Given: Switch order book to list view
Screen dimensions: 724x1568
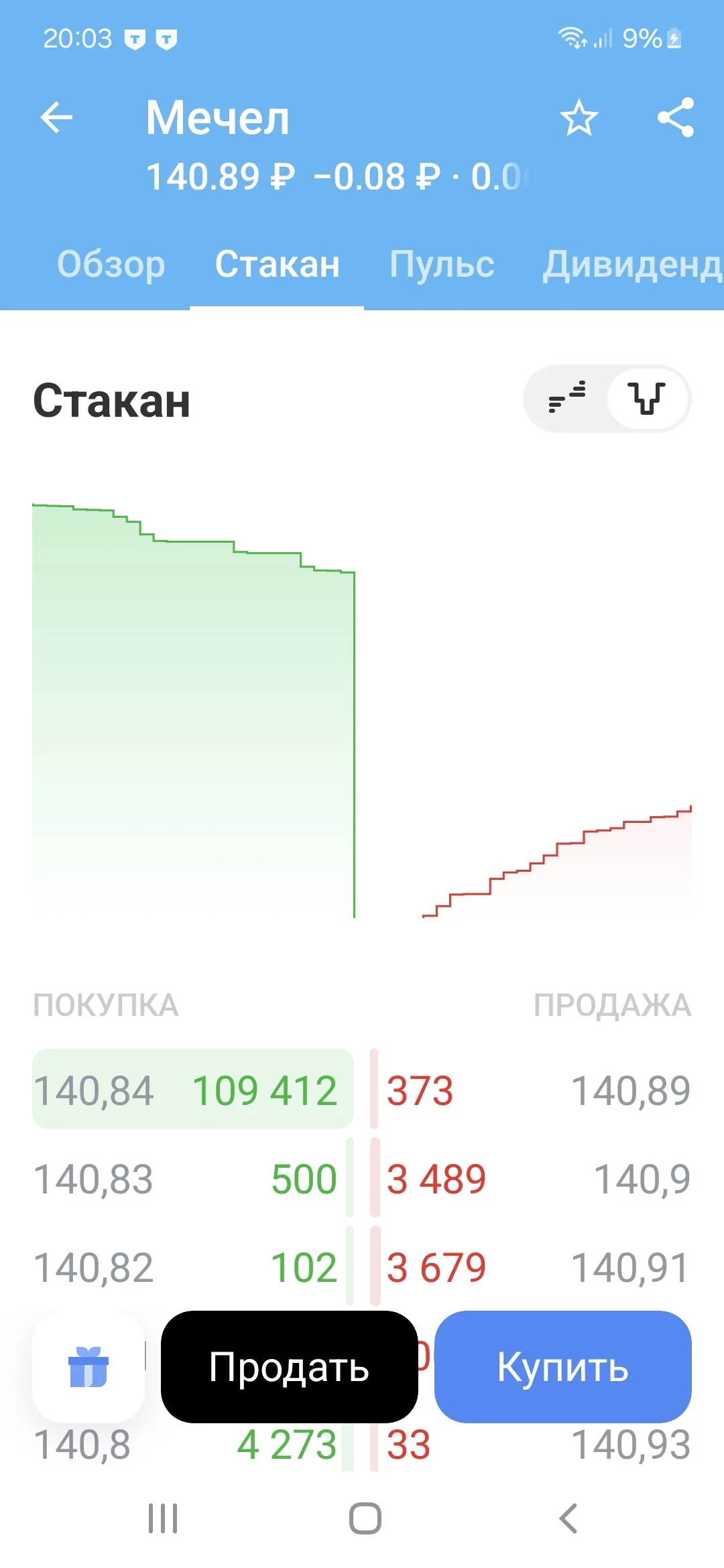Looking at the screenshot, I should tap(566, 398).
